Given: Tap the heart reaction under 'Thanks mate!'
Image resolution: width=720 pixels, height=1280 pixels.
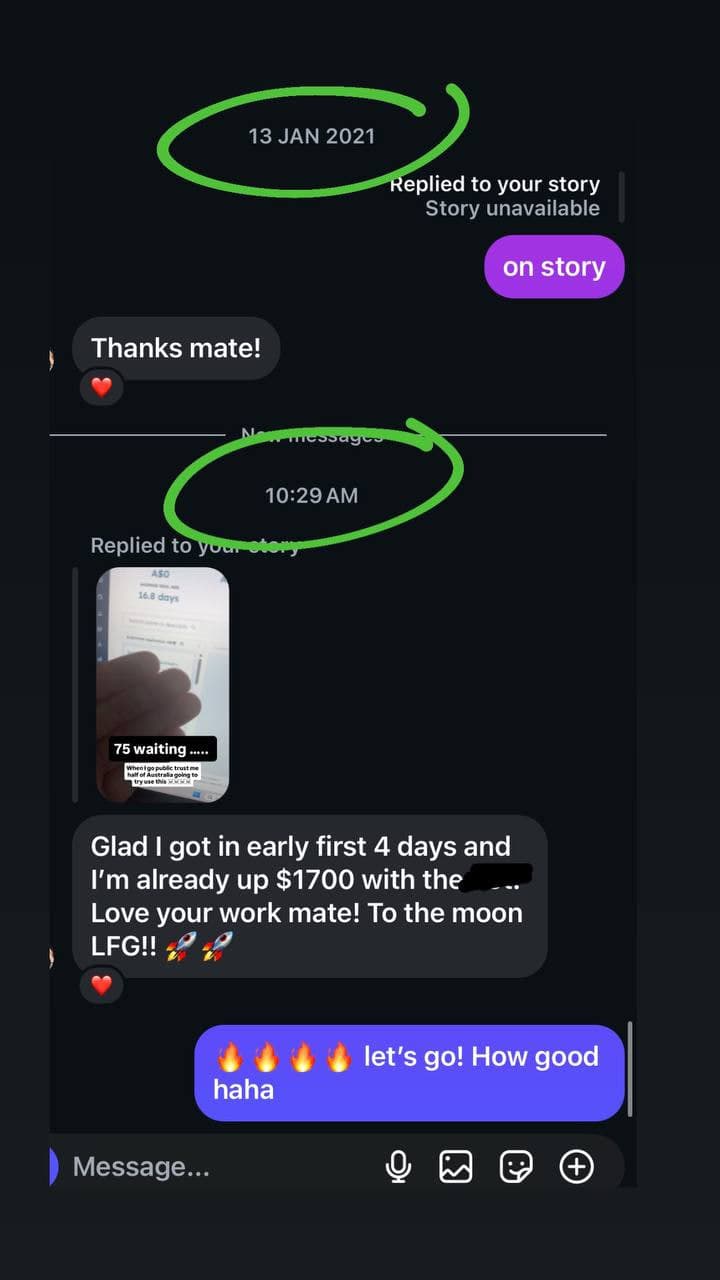Looking at the screenshot, I should click(101, 387).
